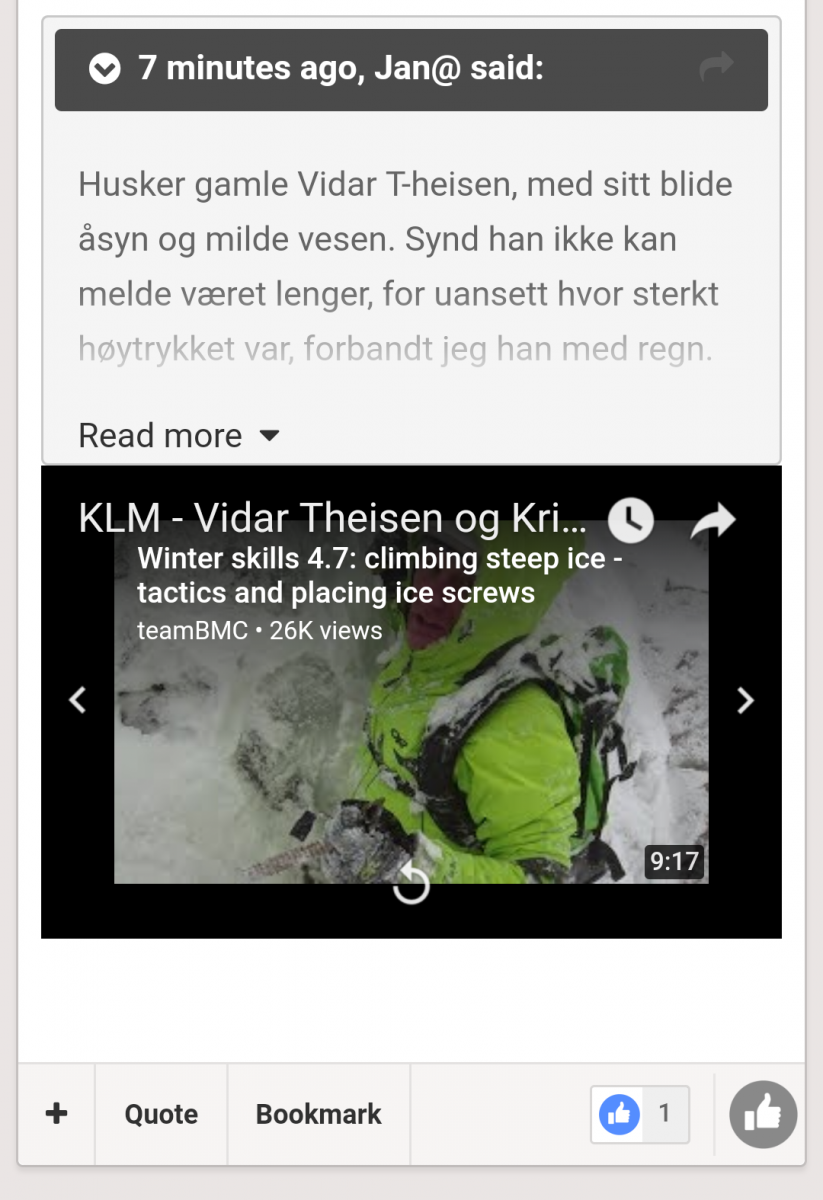Tap the plus multiquote button
Image resolution: width=823 pixels, height=1200 pixels.
(57, 1114)
